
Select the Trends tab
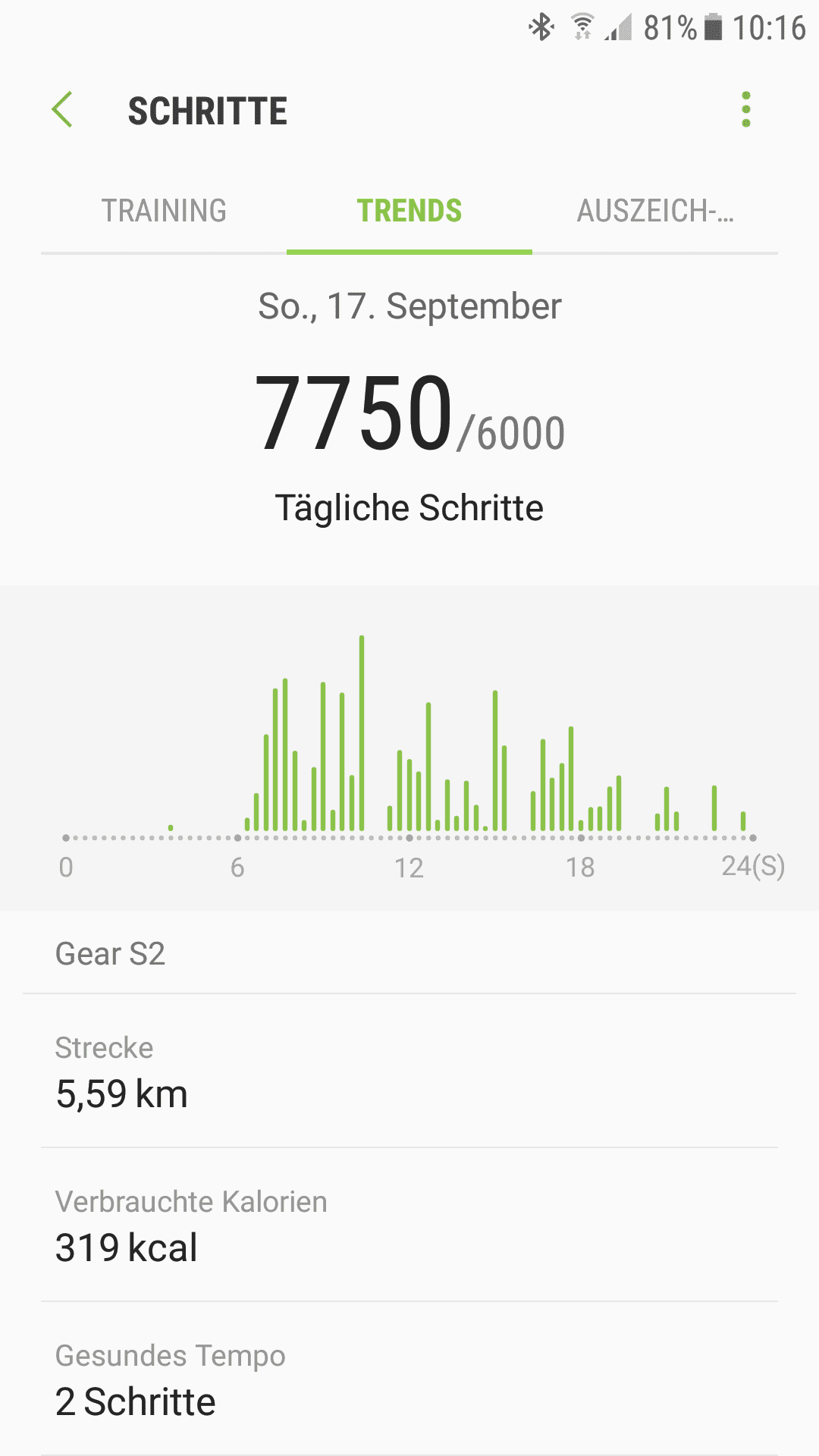pyautogui.click(x=409, y=211)
